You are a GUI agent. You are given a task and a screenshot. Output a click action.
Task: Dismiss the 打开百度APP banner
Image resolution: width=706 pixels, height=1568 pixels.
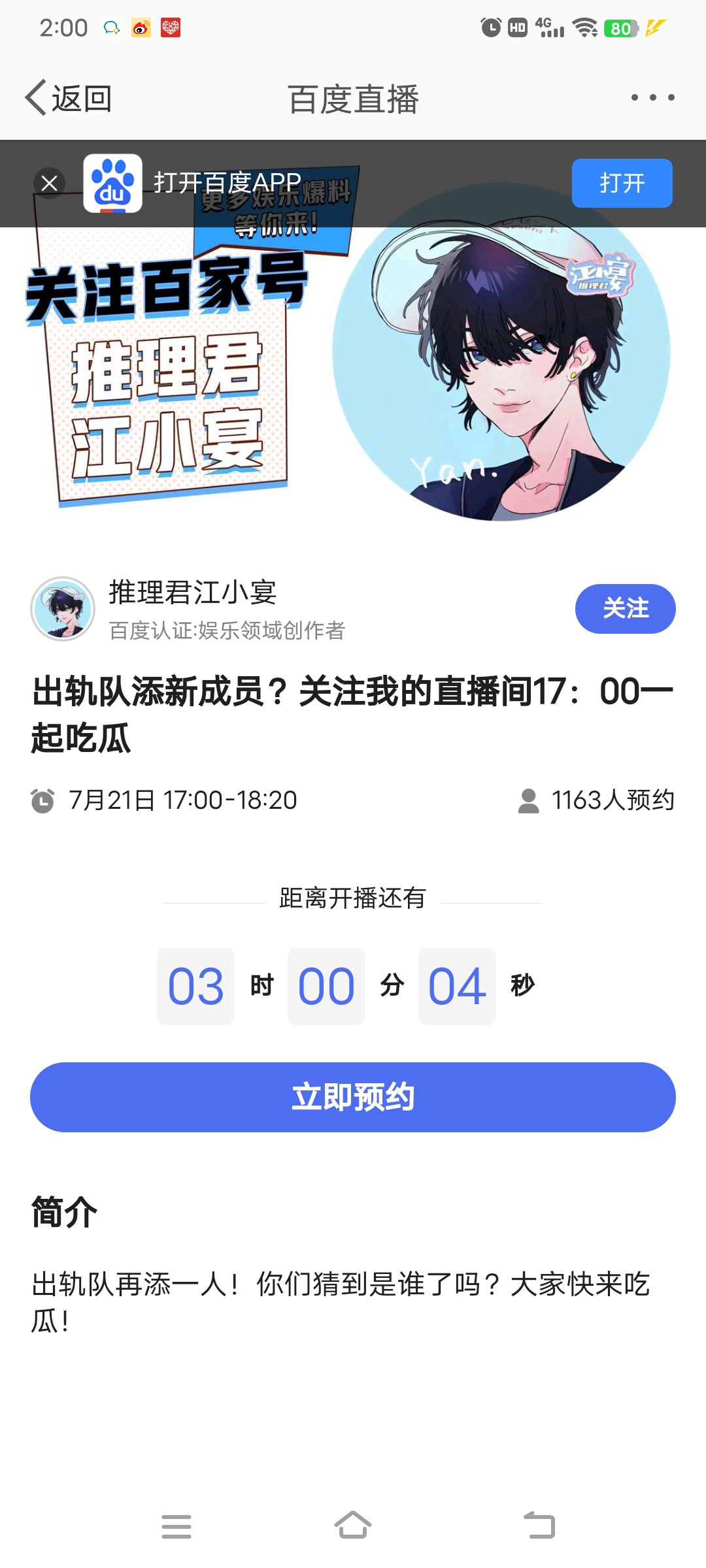point(50,184)
